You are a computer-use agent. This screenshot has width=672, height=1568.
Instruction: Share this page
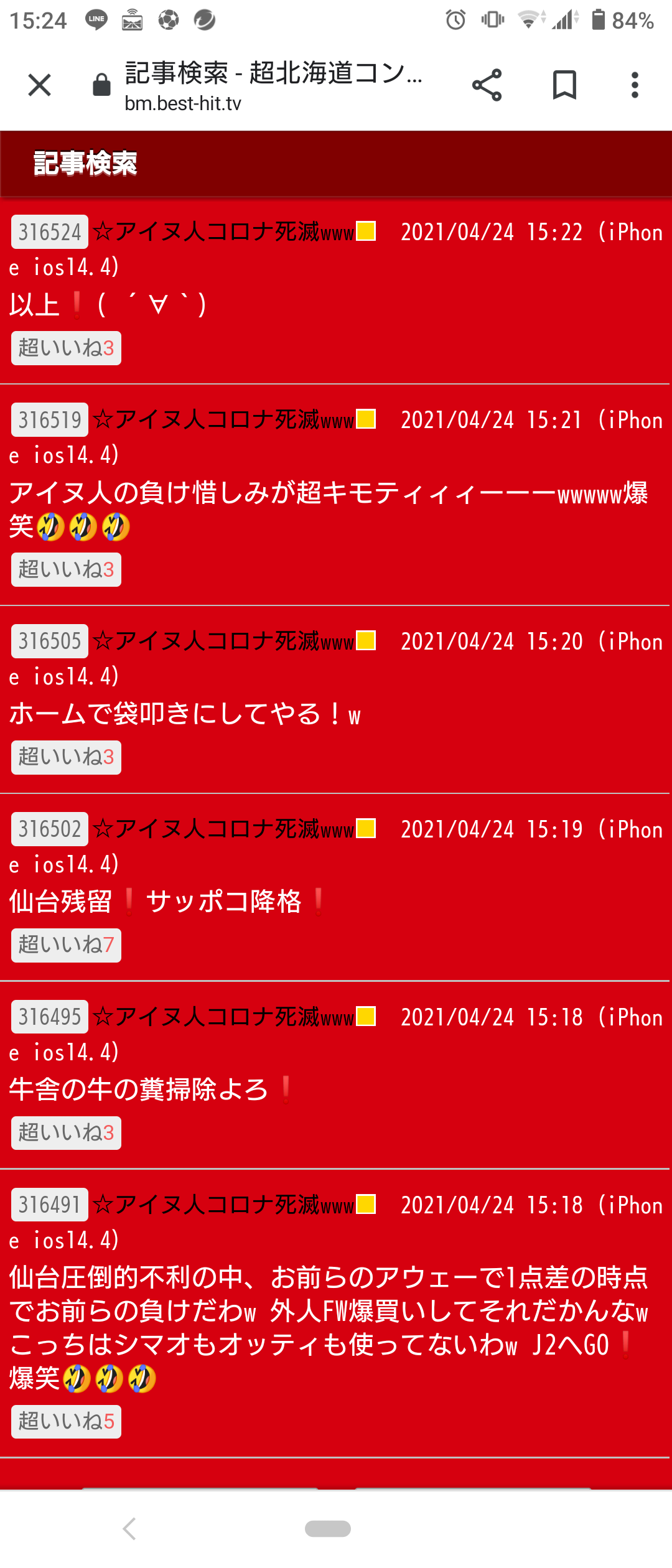pyautogui.click(x=487, y=85)
